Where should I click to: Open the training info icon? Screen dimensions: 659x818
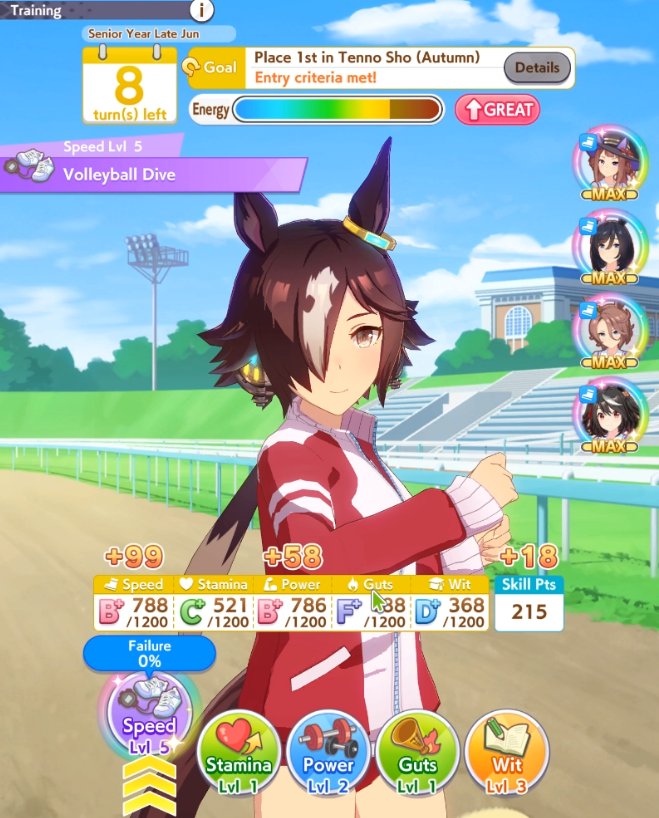(202, 11)
